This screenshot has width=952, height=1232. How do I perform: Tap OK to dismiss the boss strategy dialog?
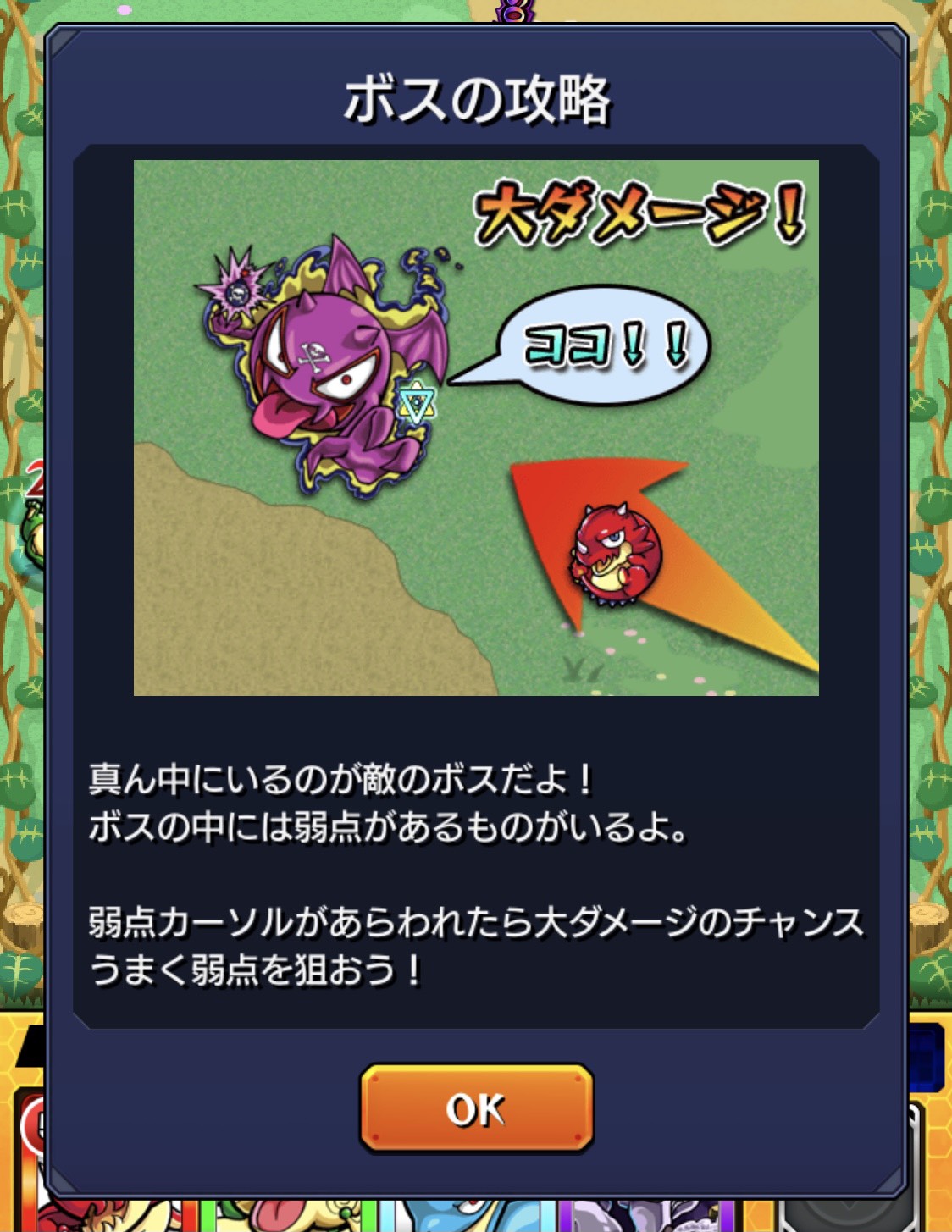476,1108
